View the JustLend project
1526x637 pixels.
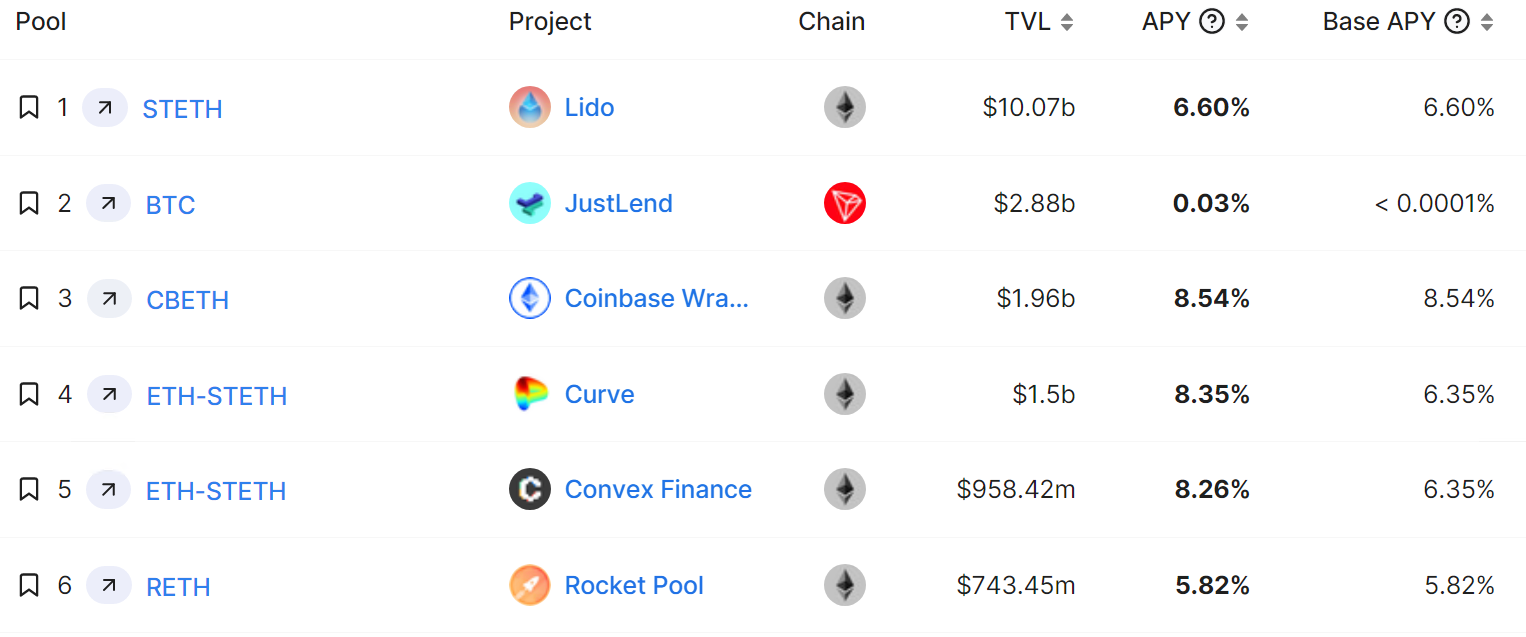click(x=618, y=204)
